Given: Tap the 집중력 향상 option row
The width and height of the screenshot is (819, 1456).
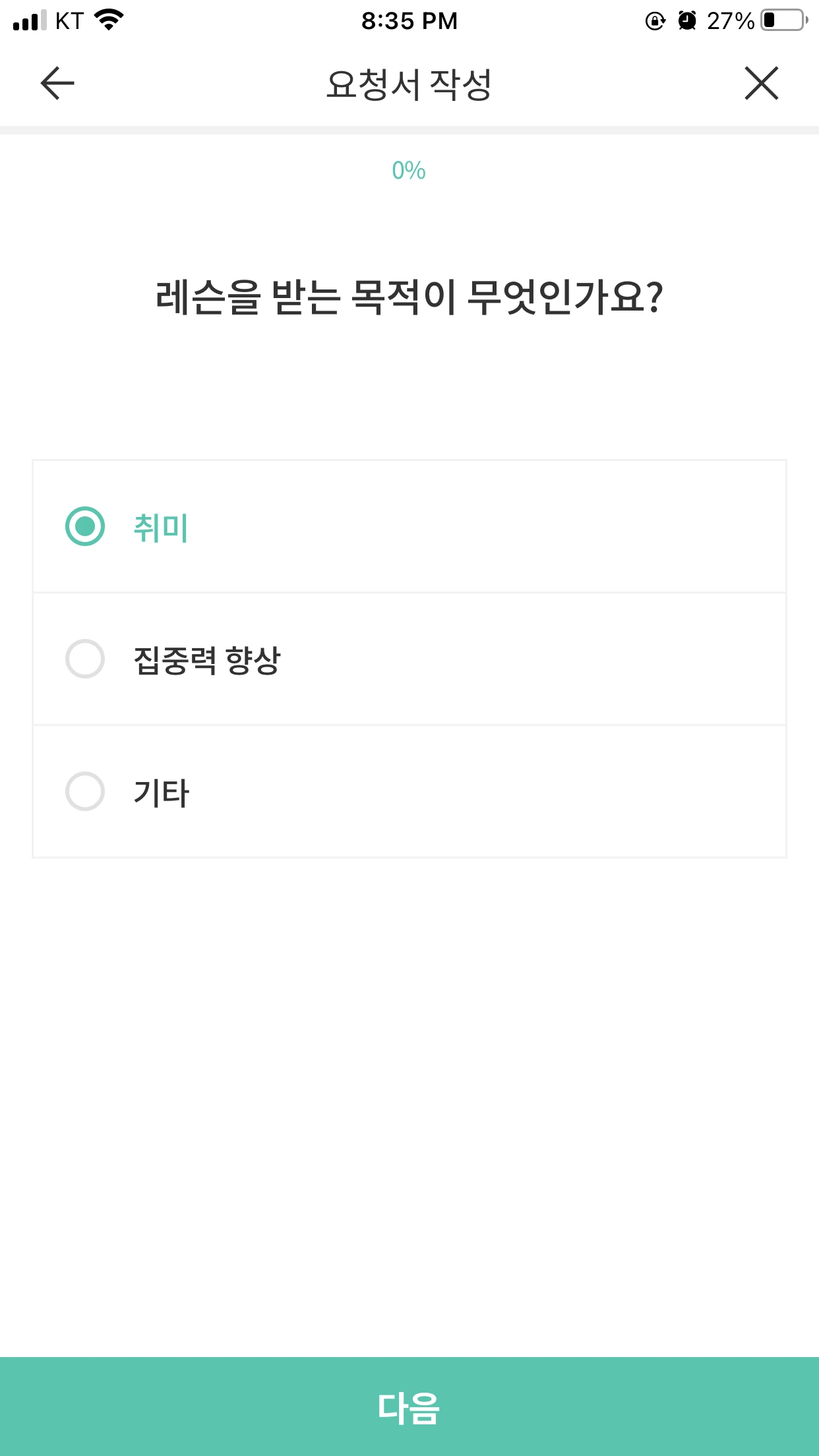Looking at the screenshot, I should pos(409,659).
